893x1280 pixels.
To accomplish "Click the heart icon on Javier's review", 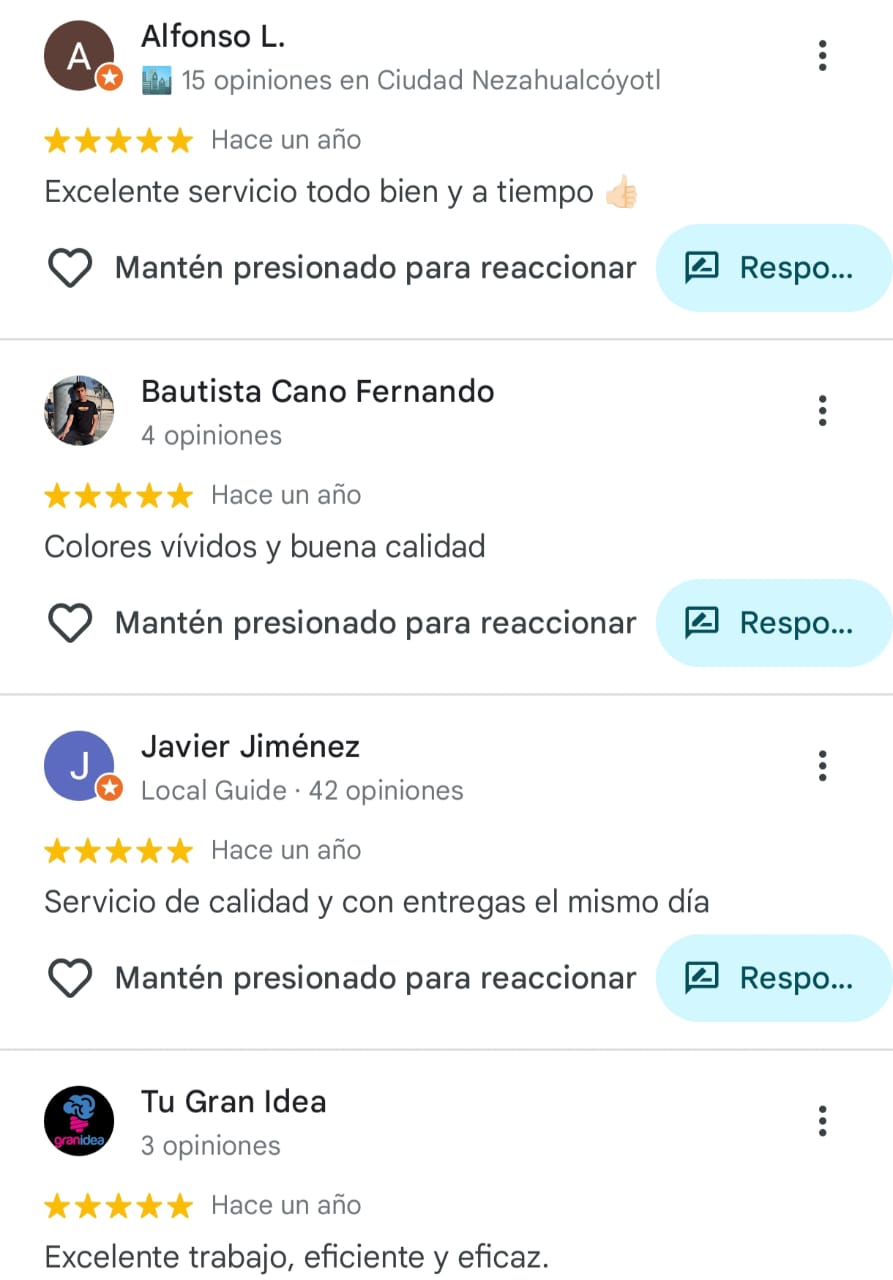I will click(x=69, y=978).
